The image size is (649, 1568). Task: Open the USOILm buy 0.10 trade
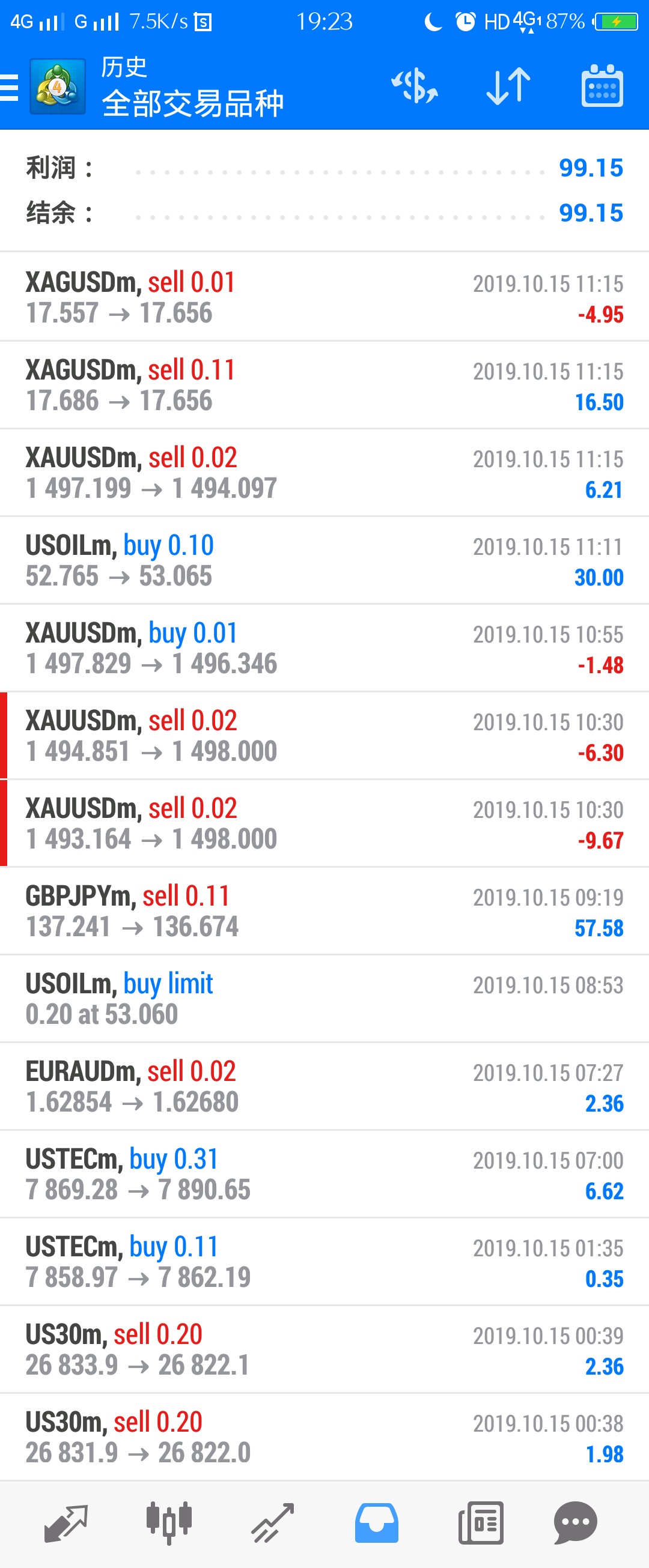pos(324,560)
